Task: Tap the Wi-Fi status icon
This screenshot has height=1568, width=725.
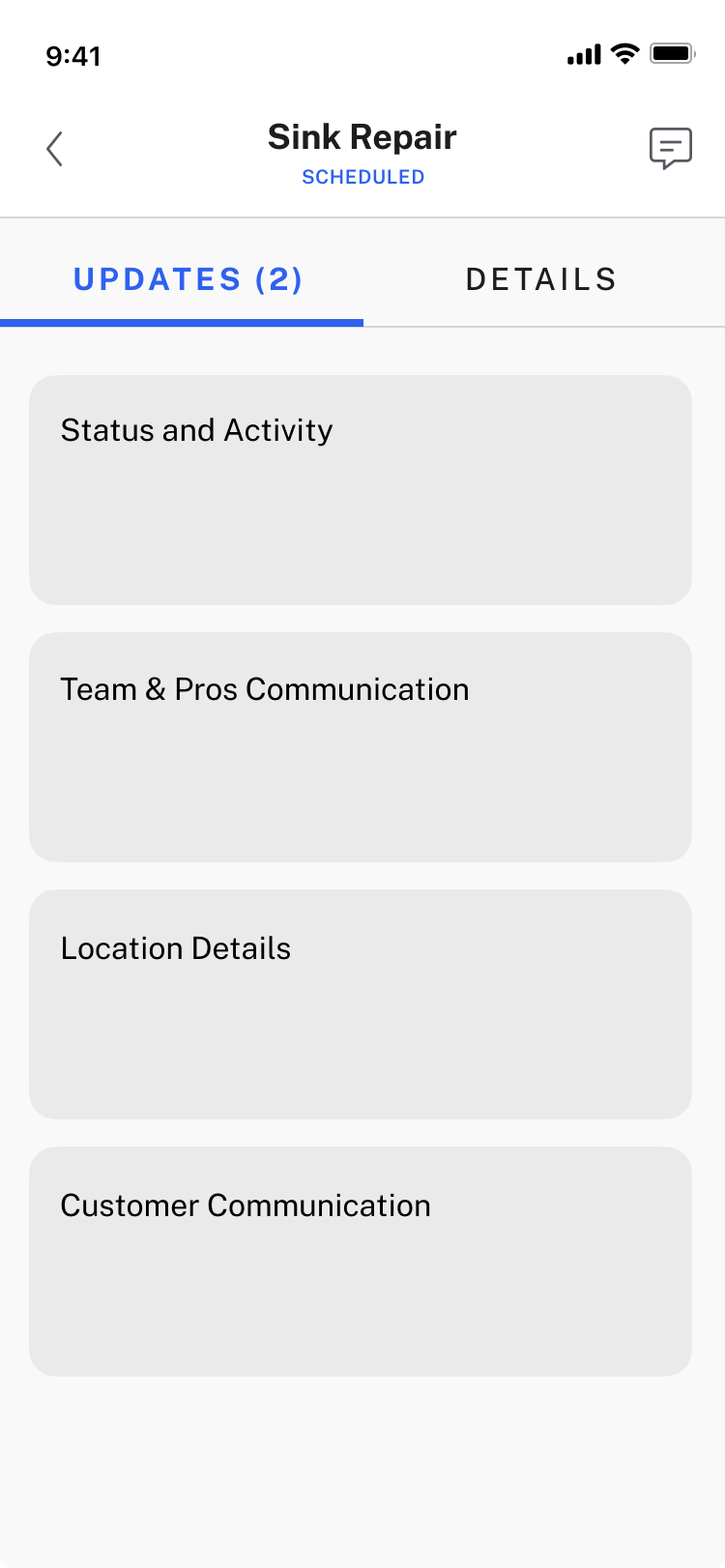Action: click(x=624, y=54)
